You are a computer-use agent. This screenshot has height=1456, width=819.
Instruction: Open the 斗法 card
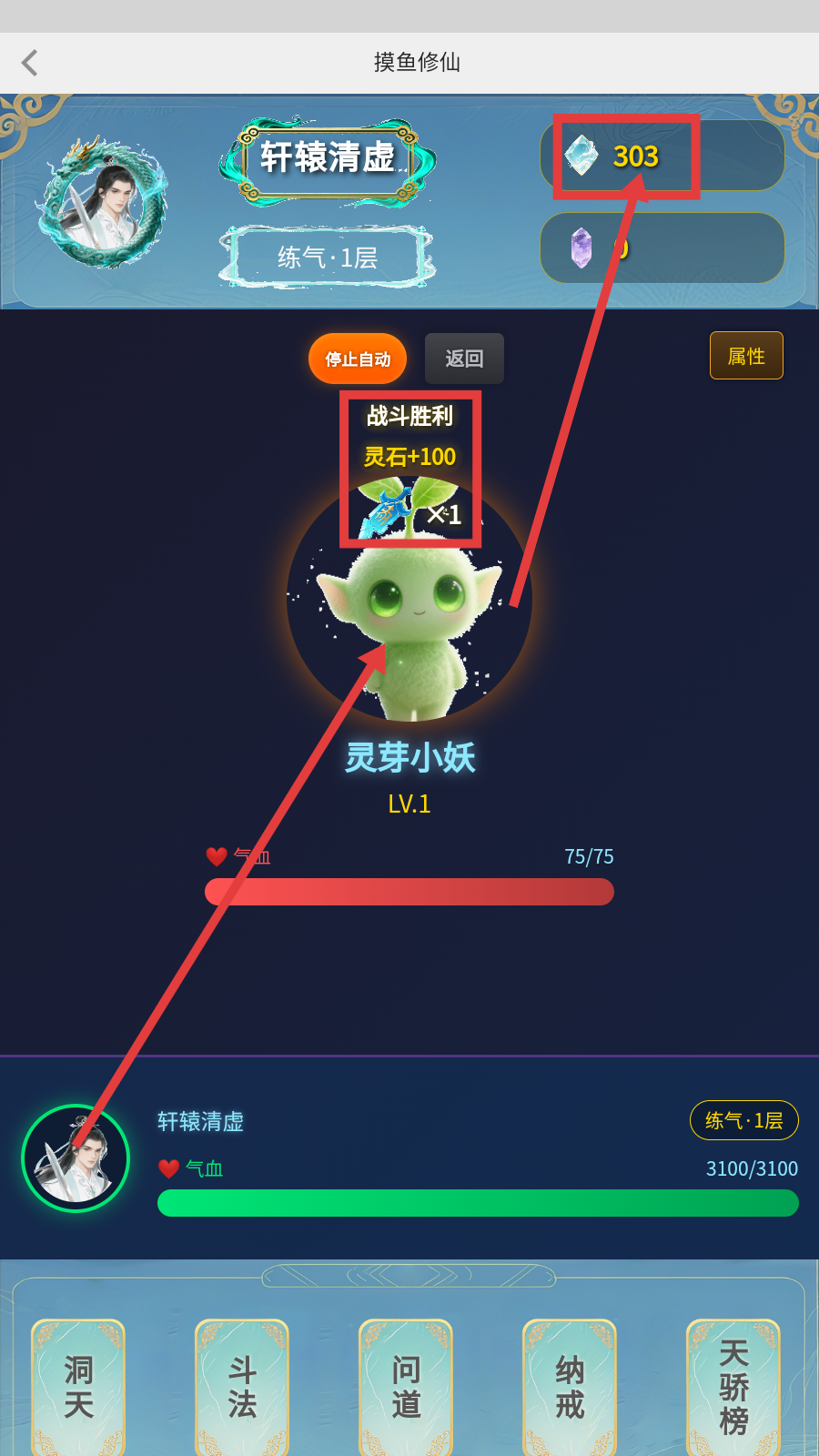coord(242,1387)
